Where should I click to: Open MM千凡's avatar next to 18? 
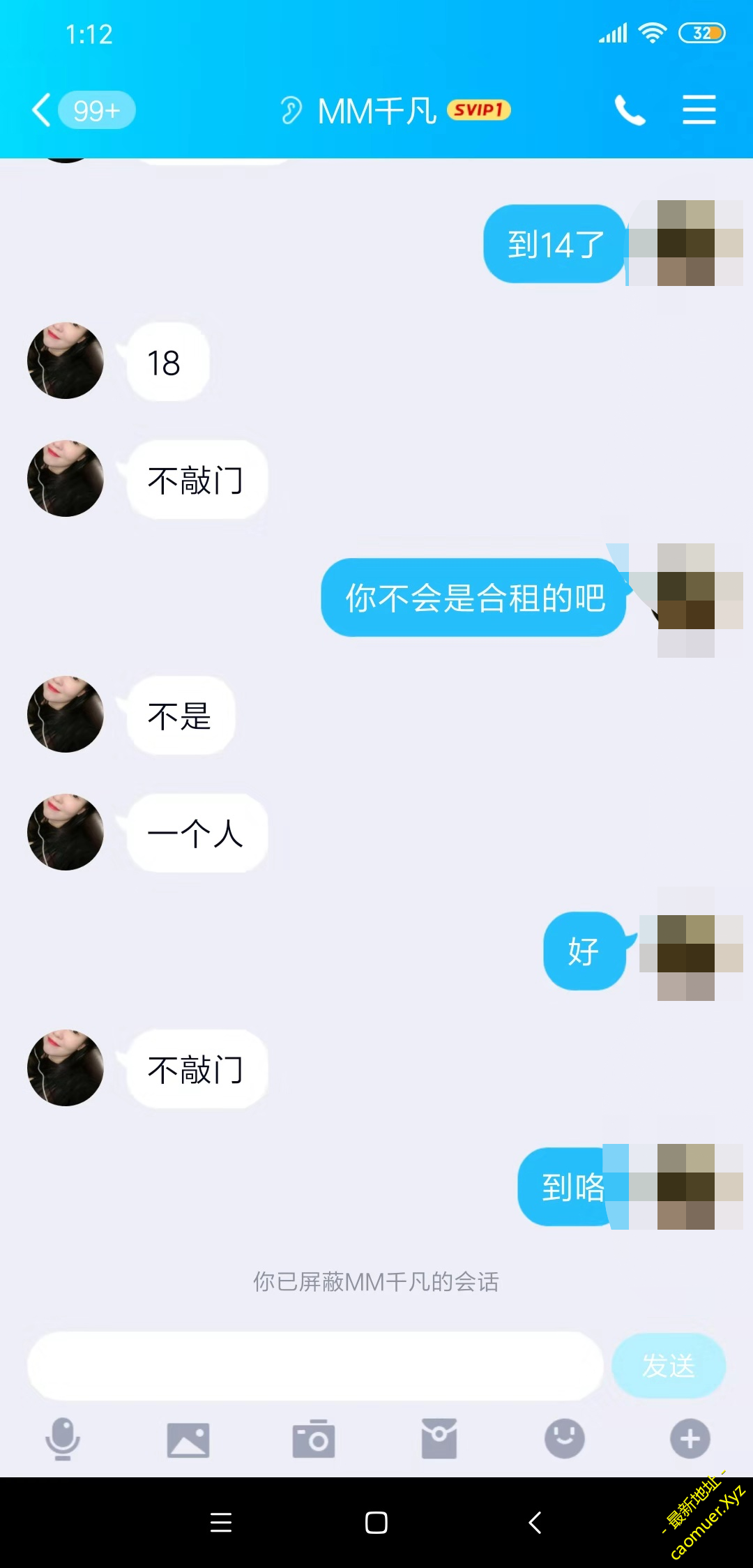click(66, 361)
